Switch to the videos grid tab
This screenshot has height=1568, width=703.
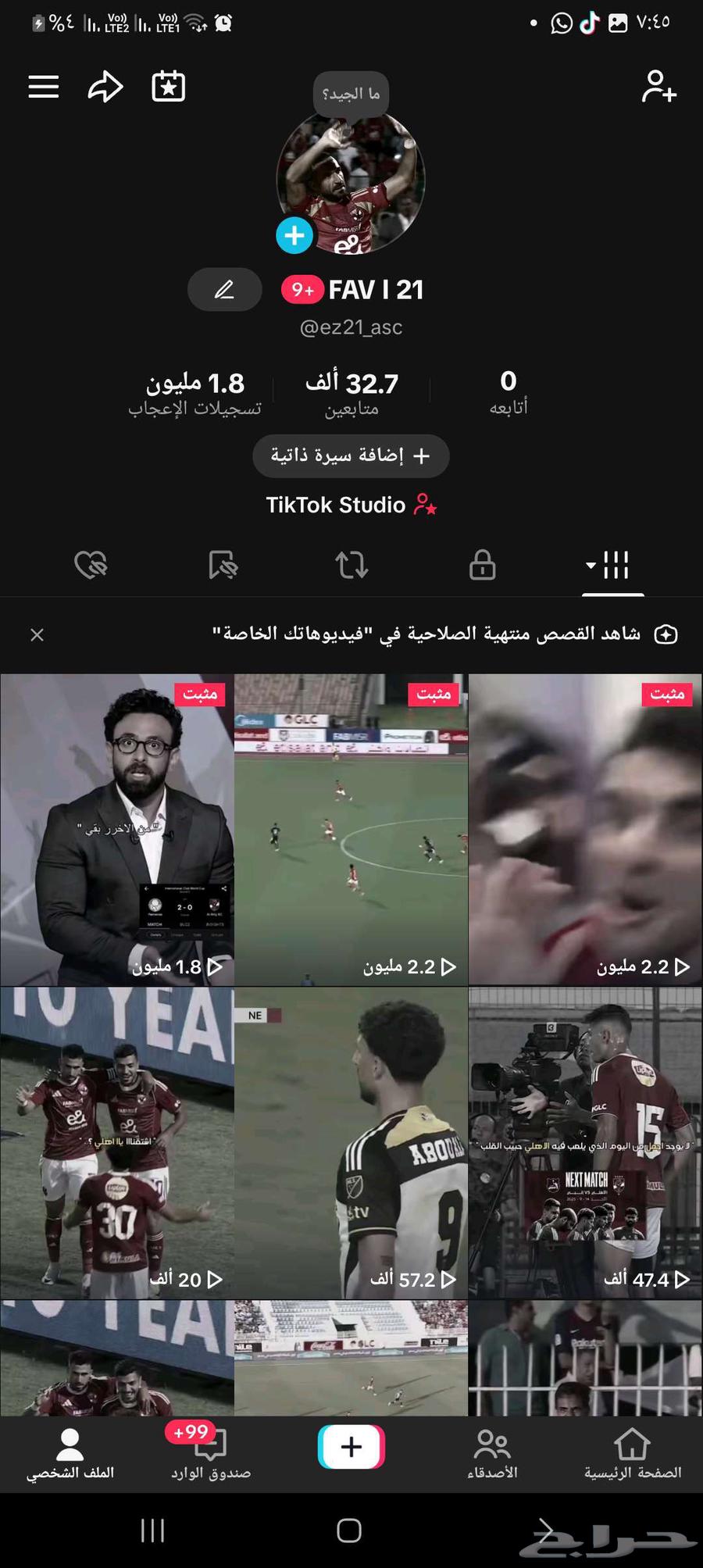[616, 564]
